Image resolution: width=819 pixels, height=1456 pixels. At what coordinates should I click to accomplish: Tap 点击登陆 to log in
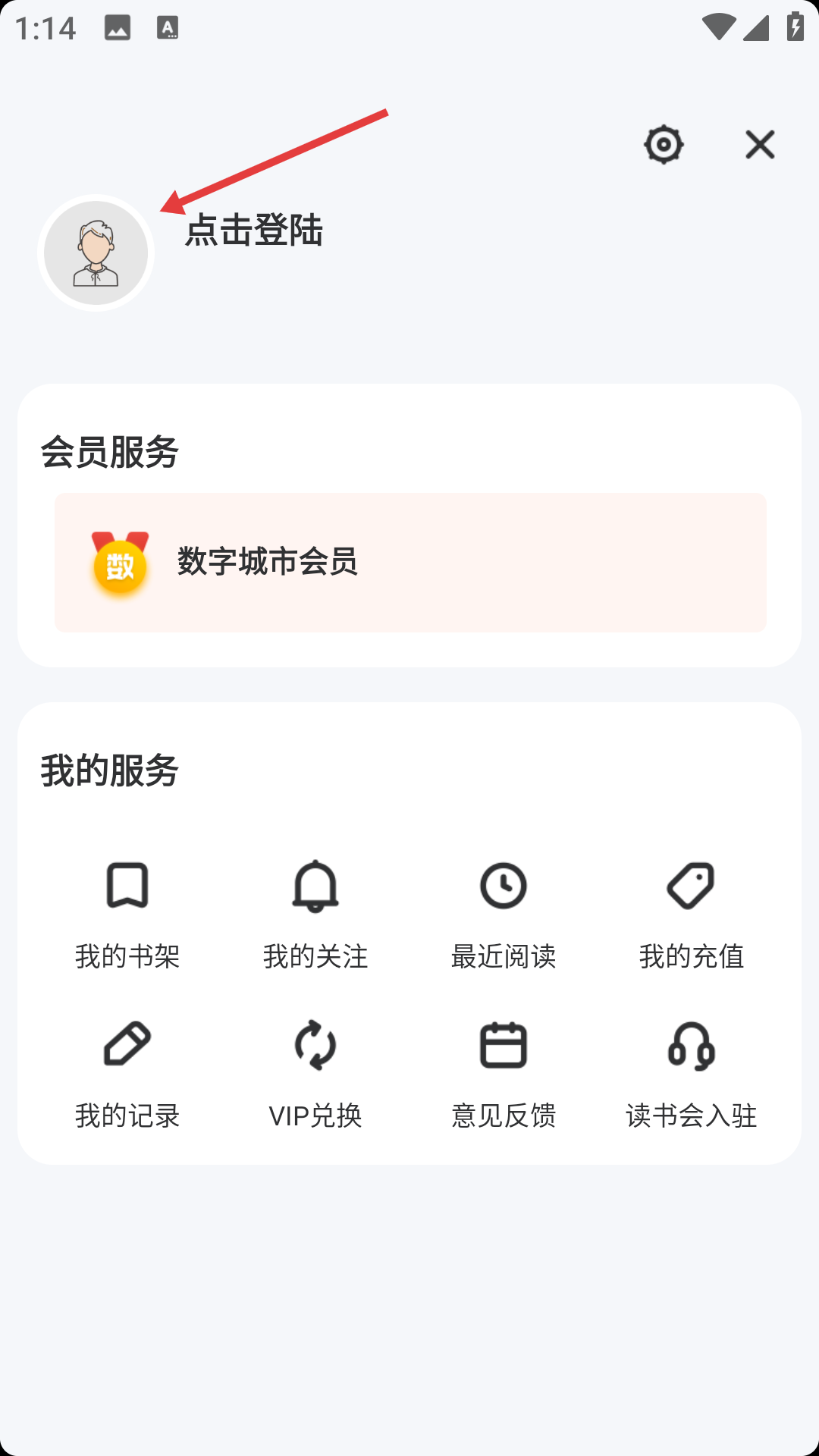pyautogui.click(x=254, y=231)
